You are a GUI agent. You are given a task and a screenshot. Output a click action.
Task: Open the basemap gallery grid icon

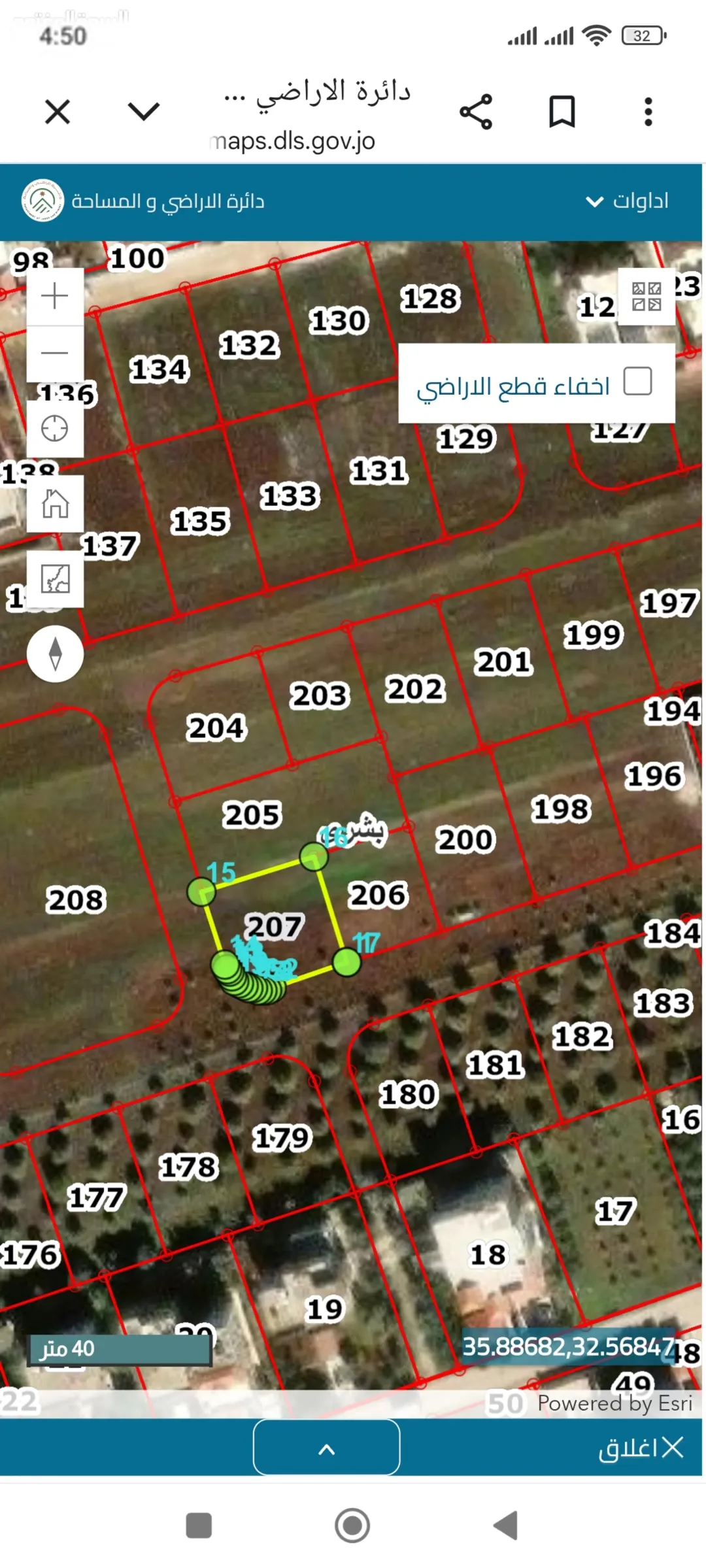click(647, 297)
